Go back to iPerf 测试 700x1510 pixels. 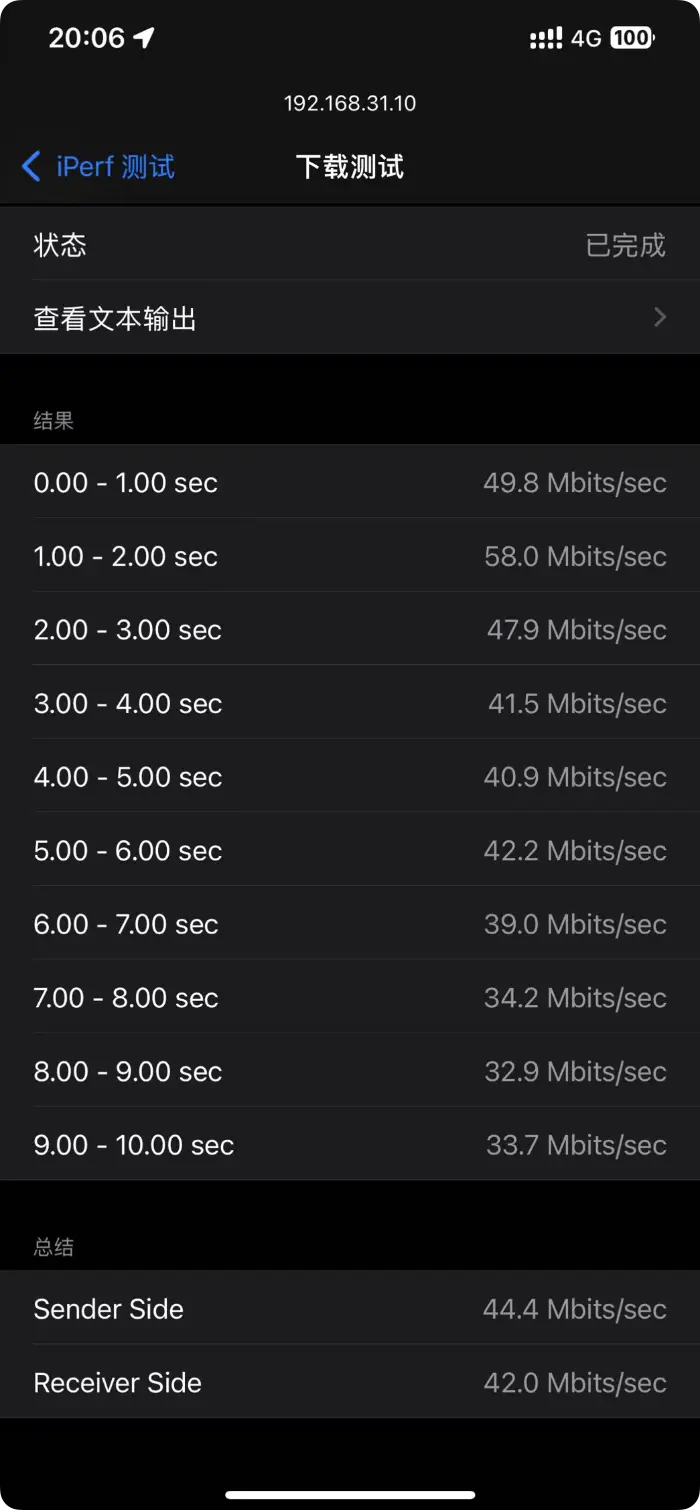[x=98, y=166]
